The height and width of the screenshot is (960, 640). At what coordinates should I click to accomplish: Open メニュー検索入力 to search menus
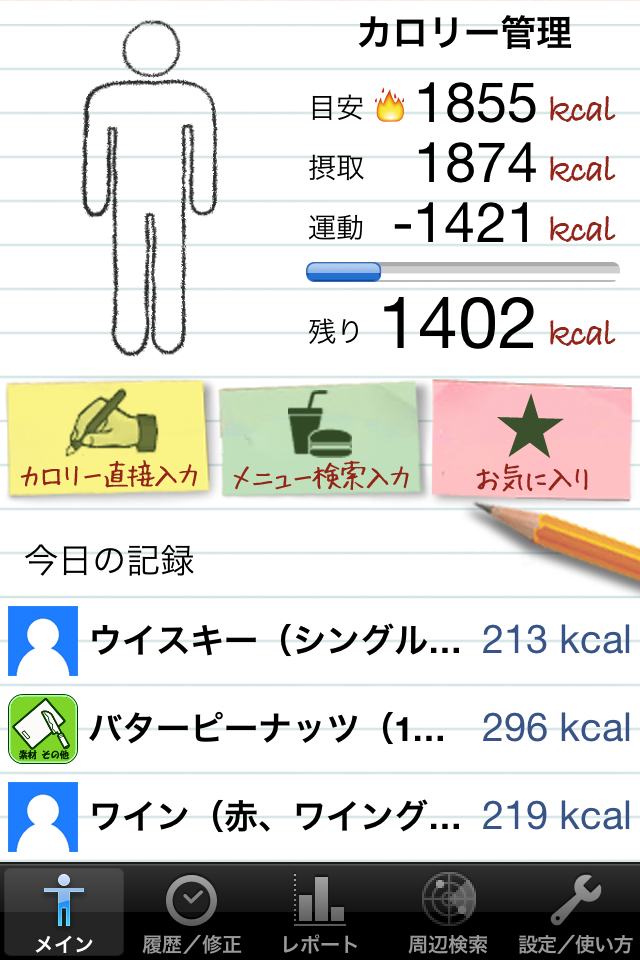click(321, 440)
